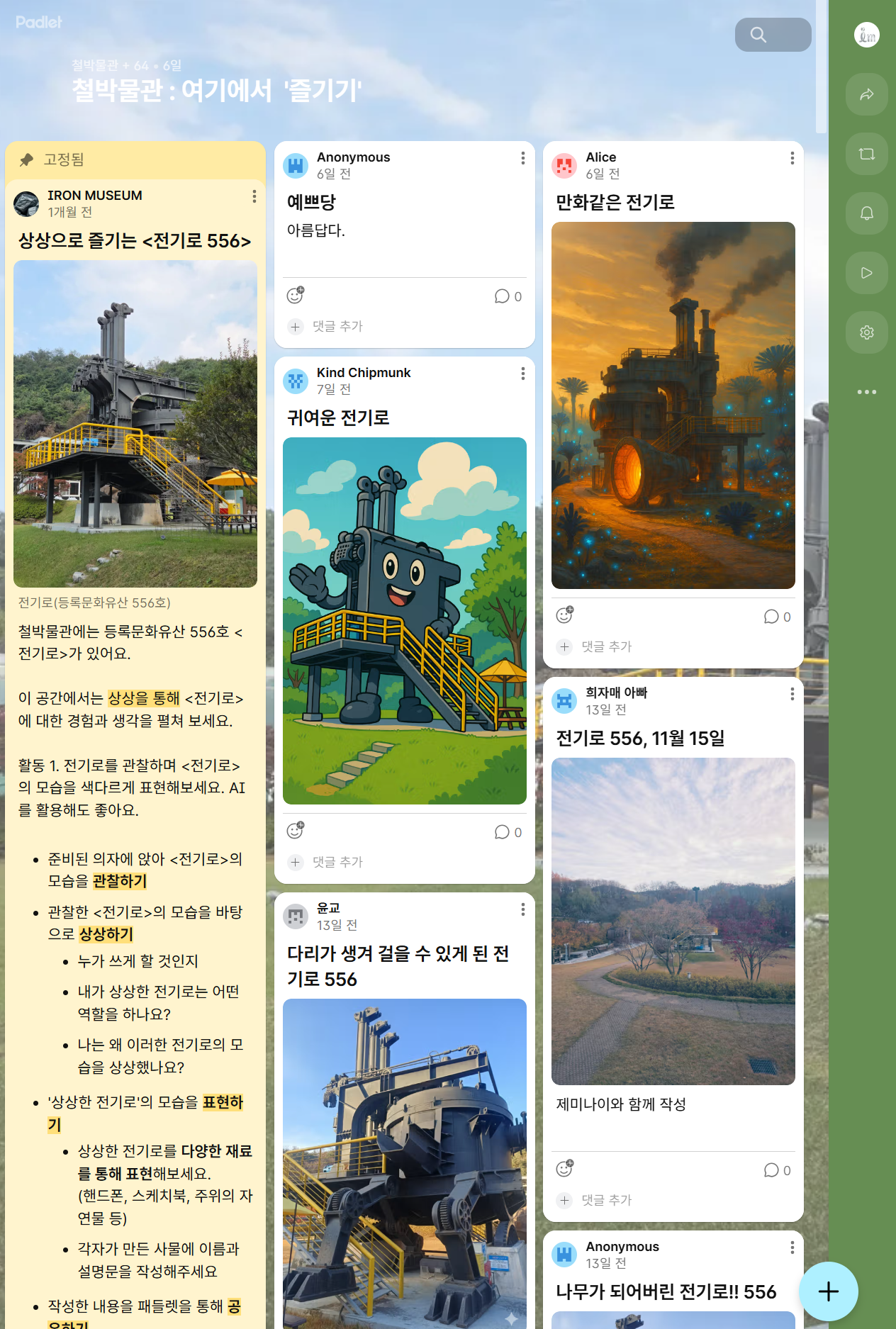The image size is (896, 1329).
Task: Add a reaction to 예쁘당 post
Action: coord(295,296)
